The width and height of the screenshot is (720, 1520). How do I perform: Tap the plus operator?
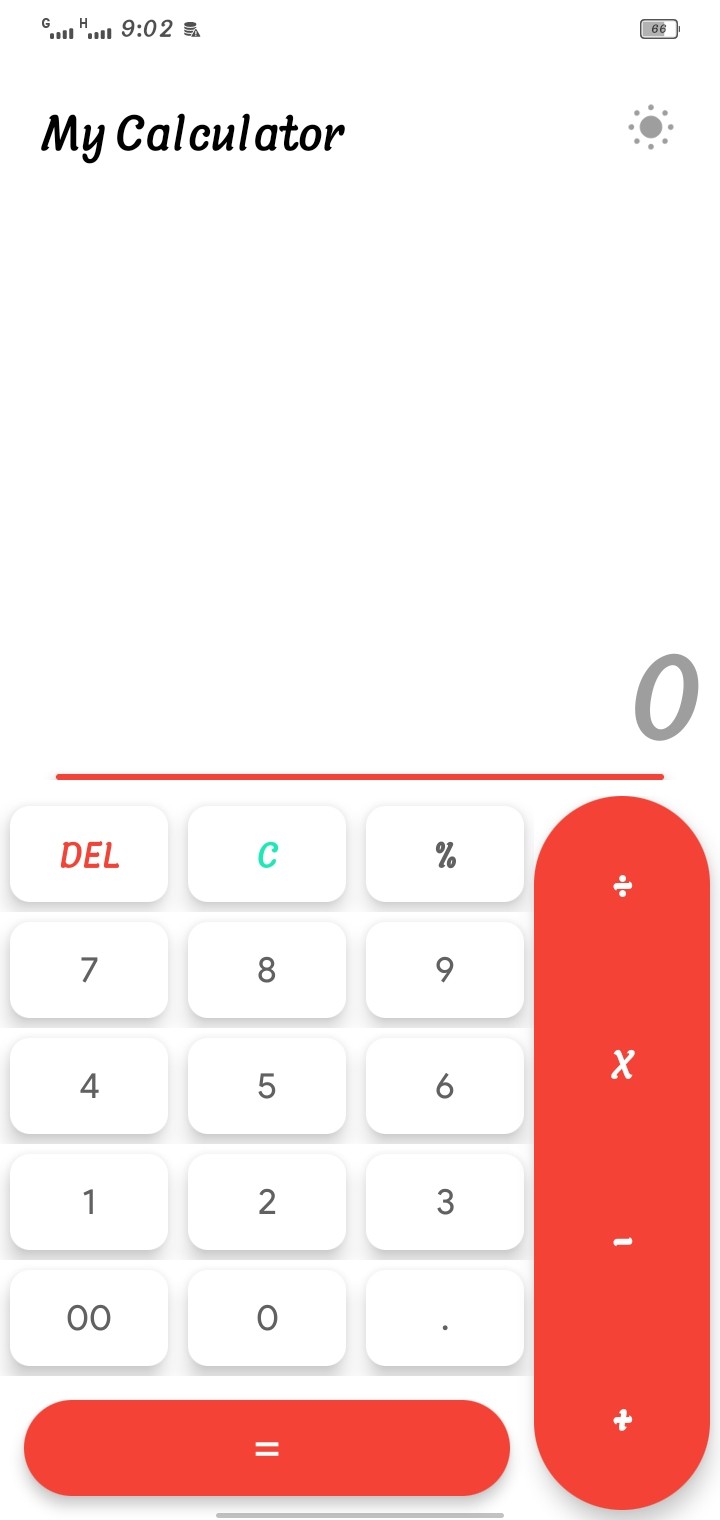tap(622, 1420)
